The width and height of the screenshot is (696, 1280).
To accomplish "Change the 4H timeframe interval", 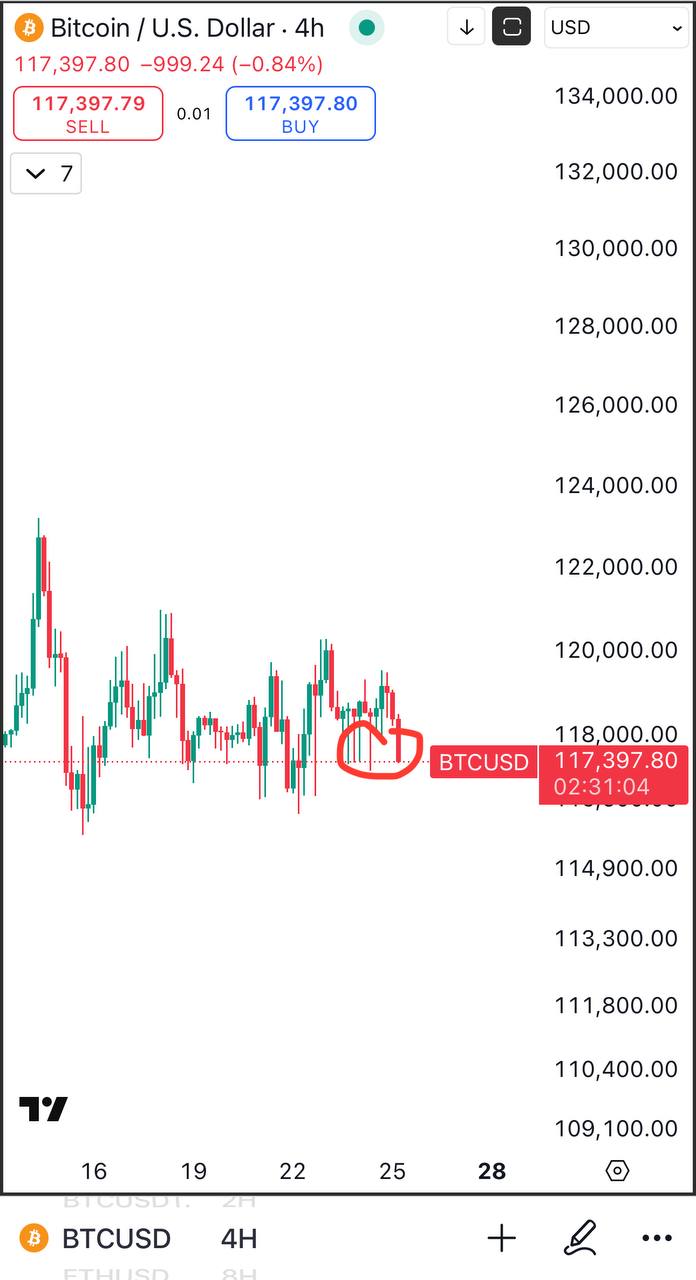I will pos(239,1239).
